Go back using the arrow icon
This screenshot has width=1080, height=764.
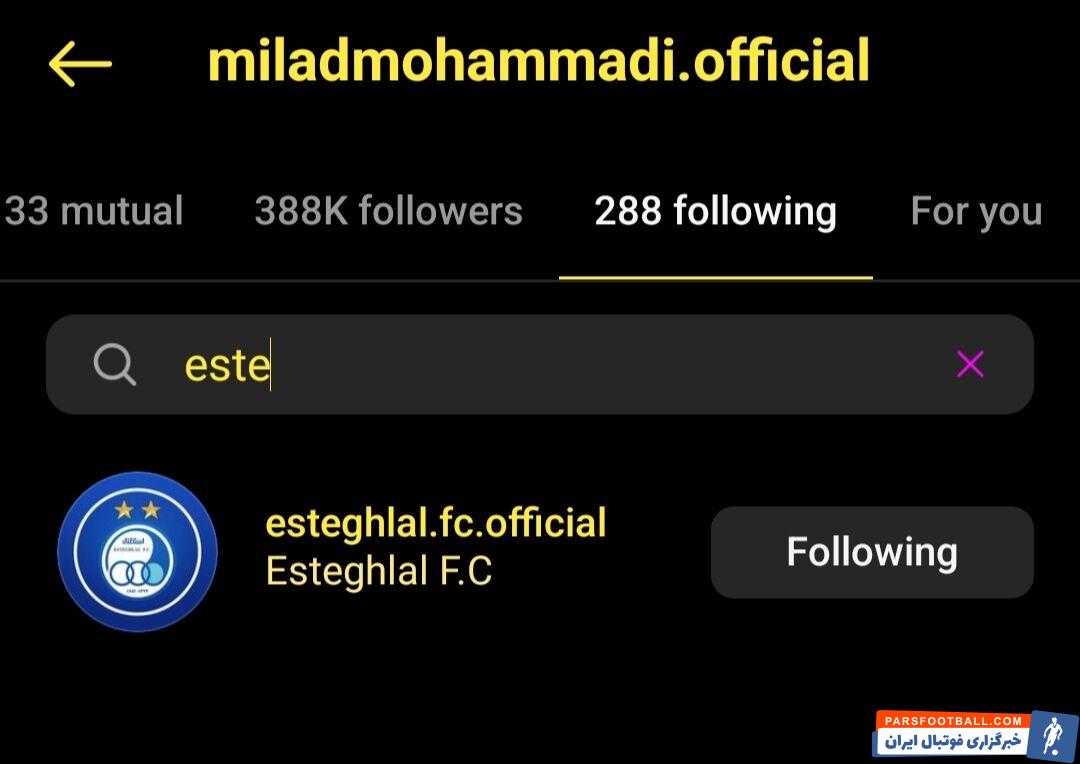point(80,64)
